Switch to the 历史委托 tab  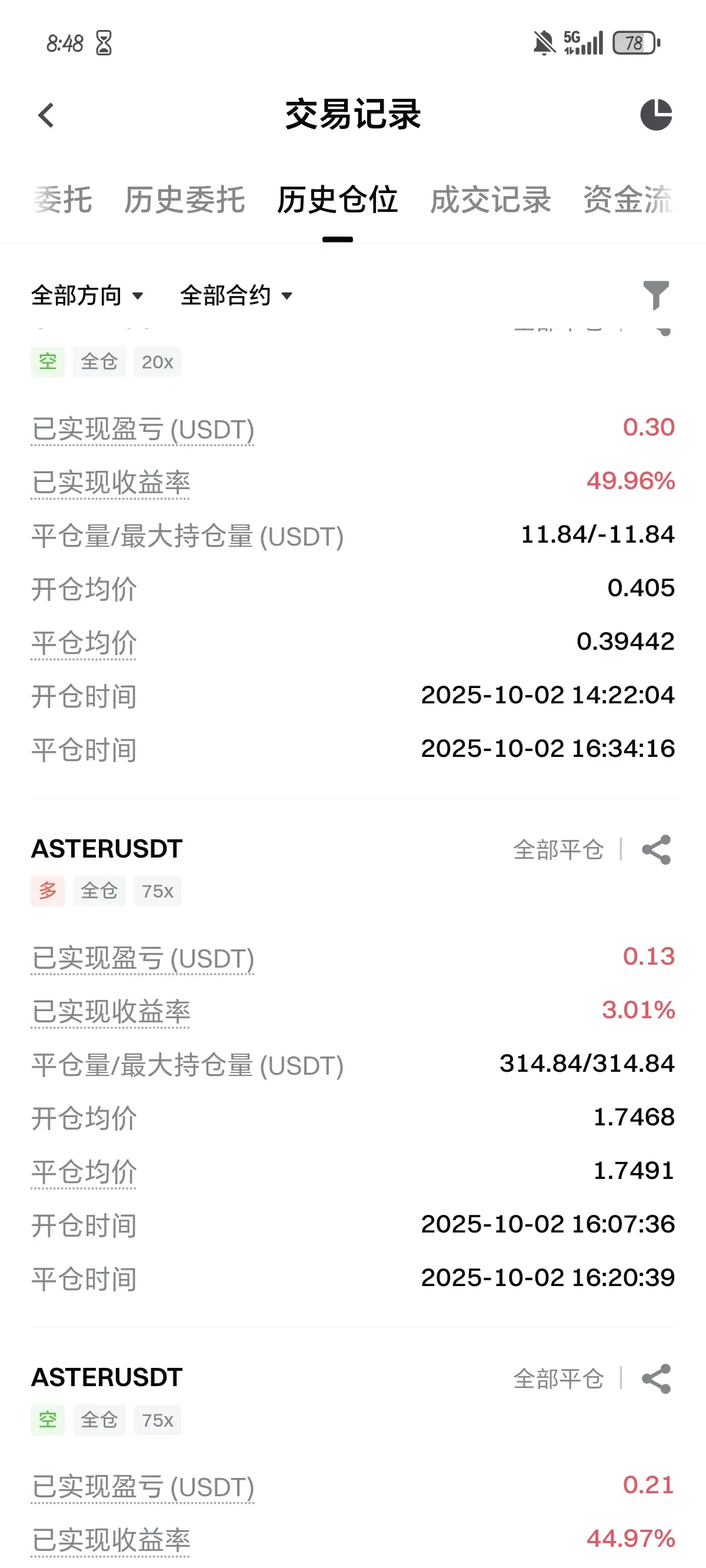(x=184, y=200)
